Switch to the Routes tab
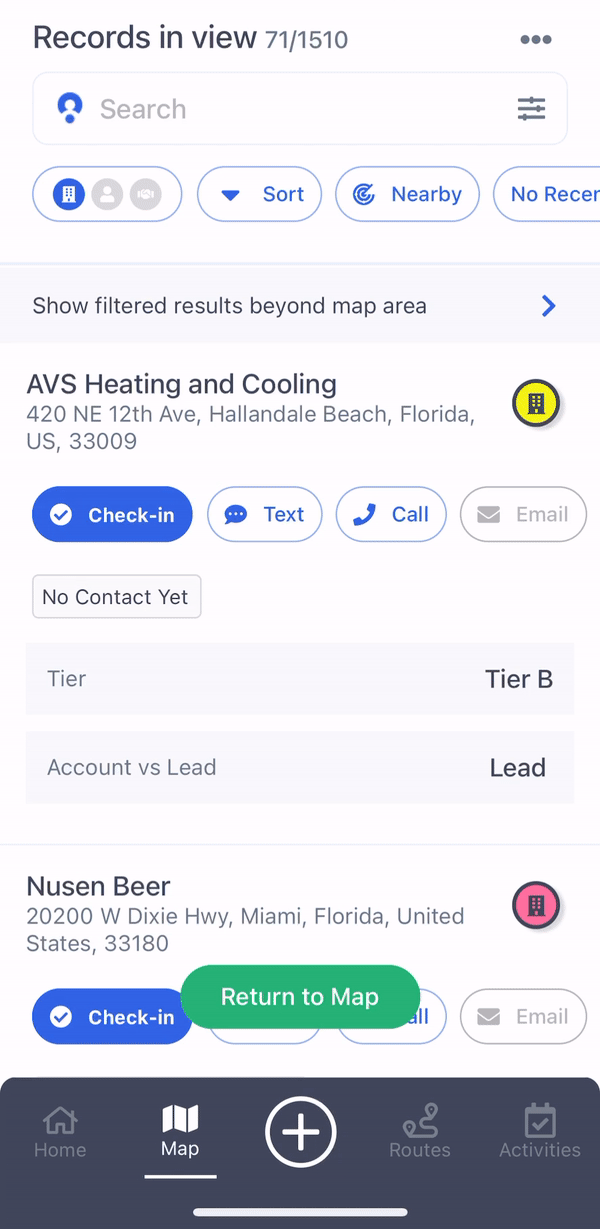The image size is (600, 1229). tap(420, 1133)
